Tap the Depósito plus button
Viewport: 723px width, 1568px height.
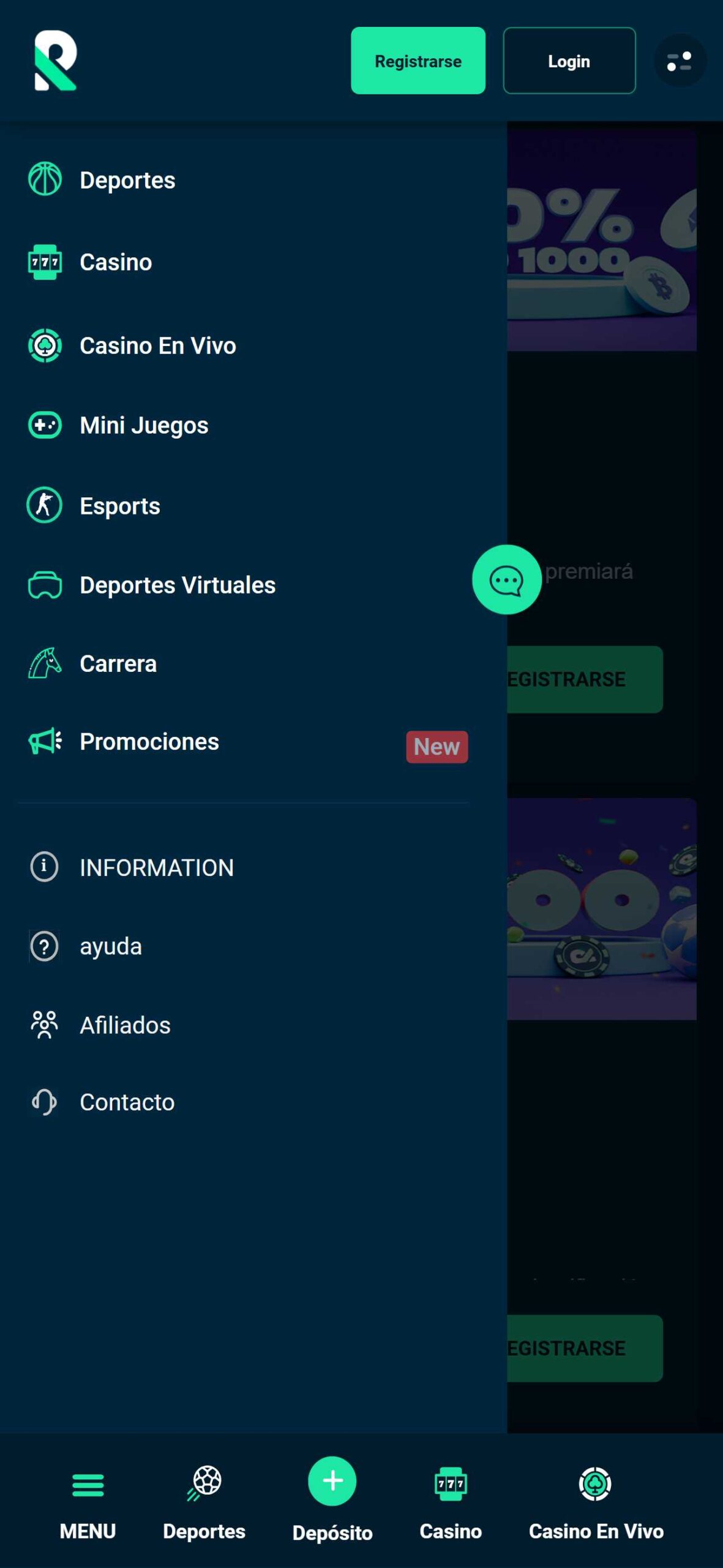click(x=332, y=1481)
